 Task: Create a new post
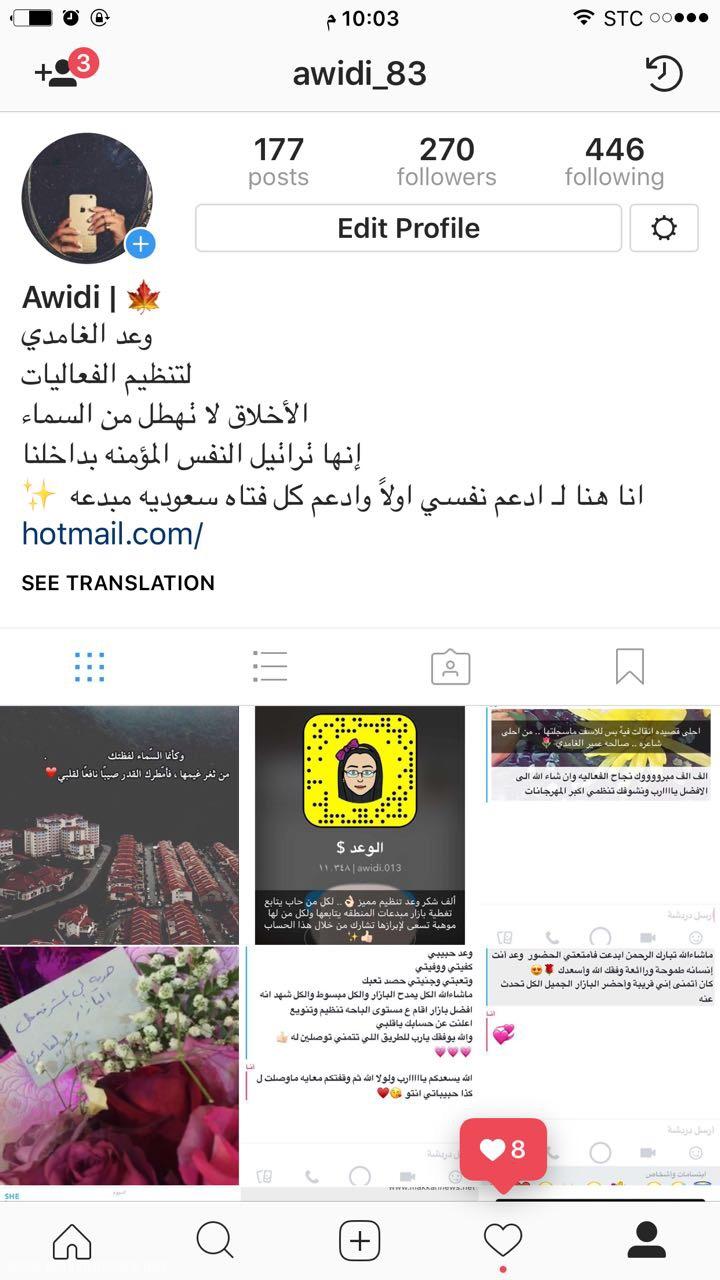click(x=360, y=1241)
